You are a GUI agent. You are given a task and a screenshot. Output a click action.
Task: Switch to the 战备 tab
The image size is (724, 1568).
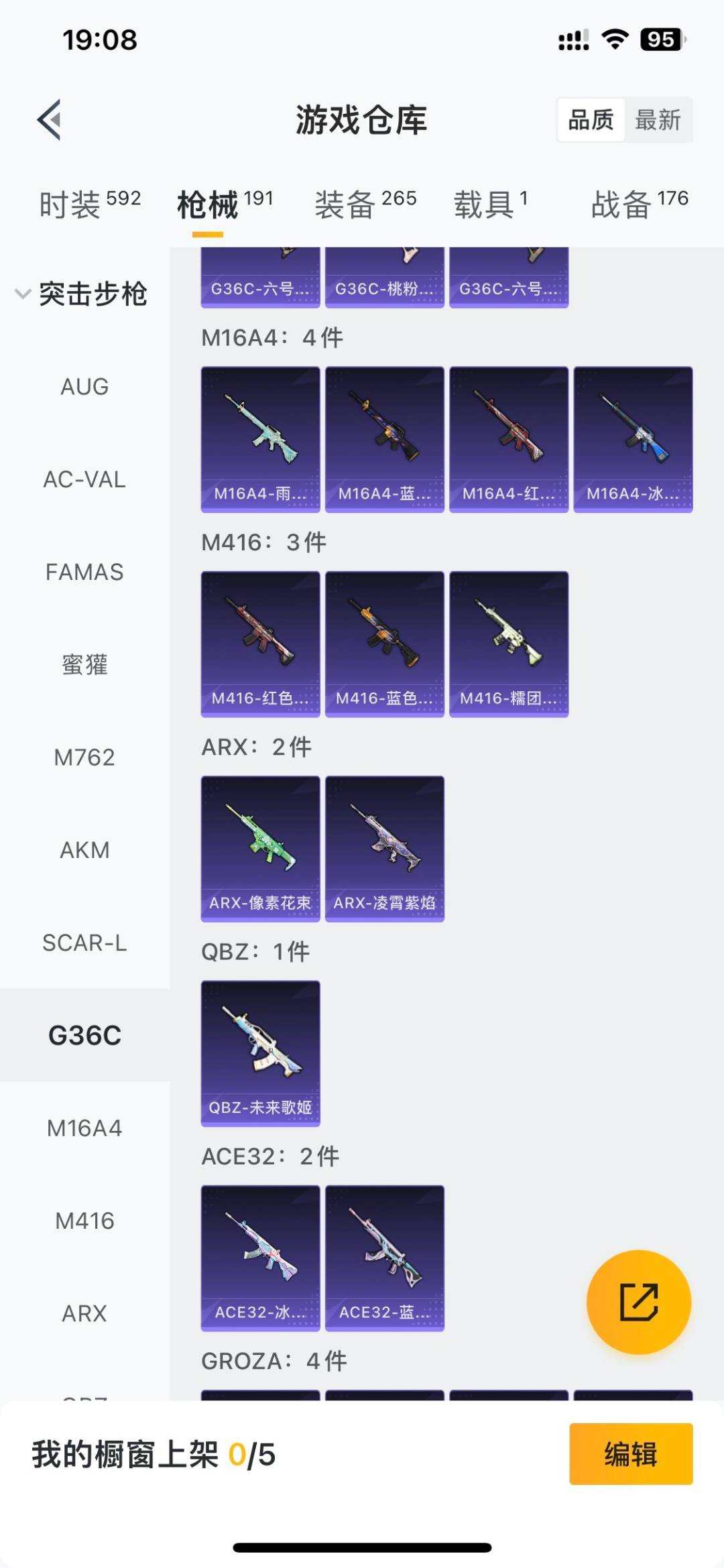point(639,204)
